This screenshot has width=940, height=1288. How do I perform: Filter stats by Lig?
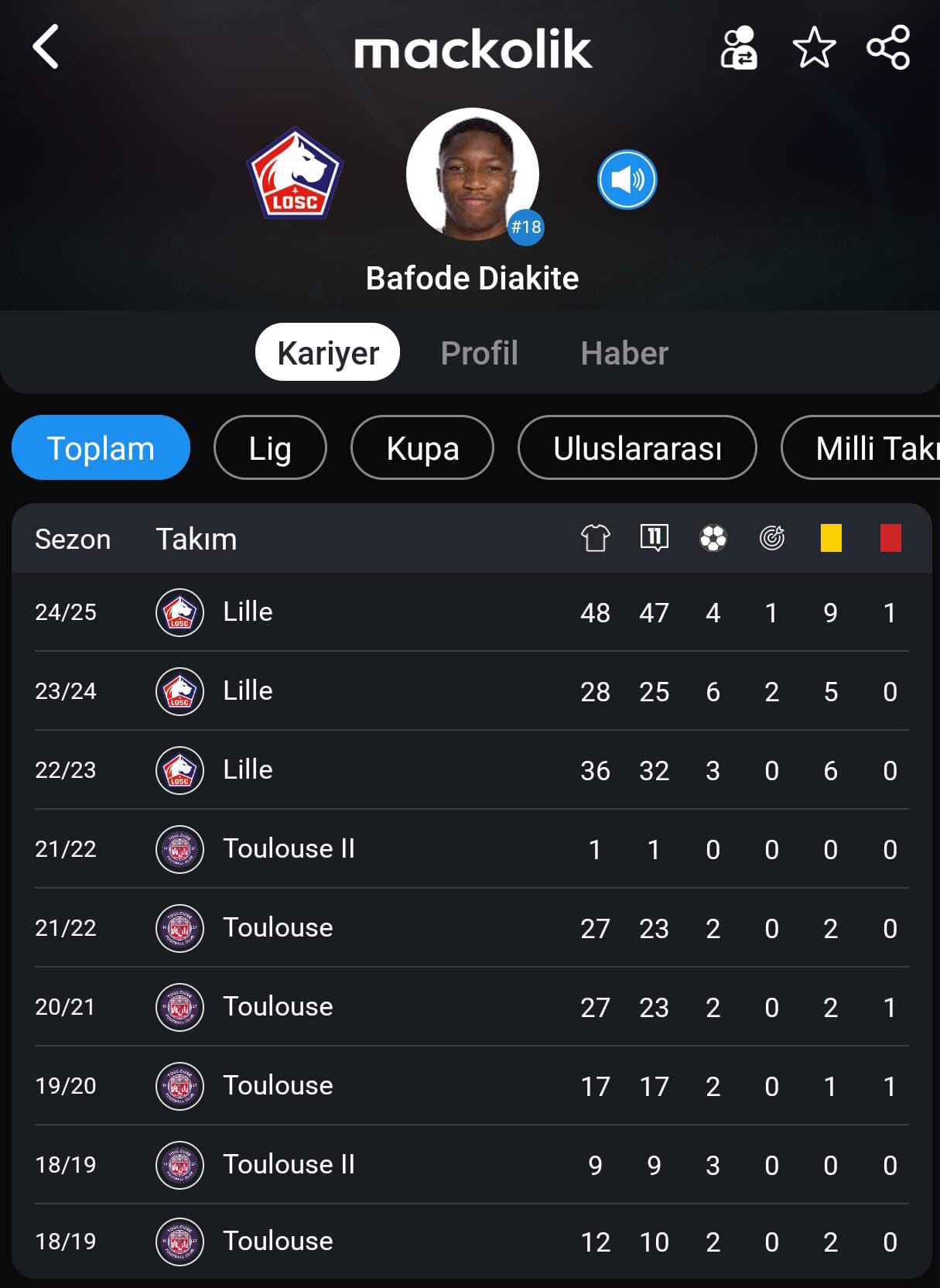(270, 448)
